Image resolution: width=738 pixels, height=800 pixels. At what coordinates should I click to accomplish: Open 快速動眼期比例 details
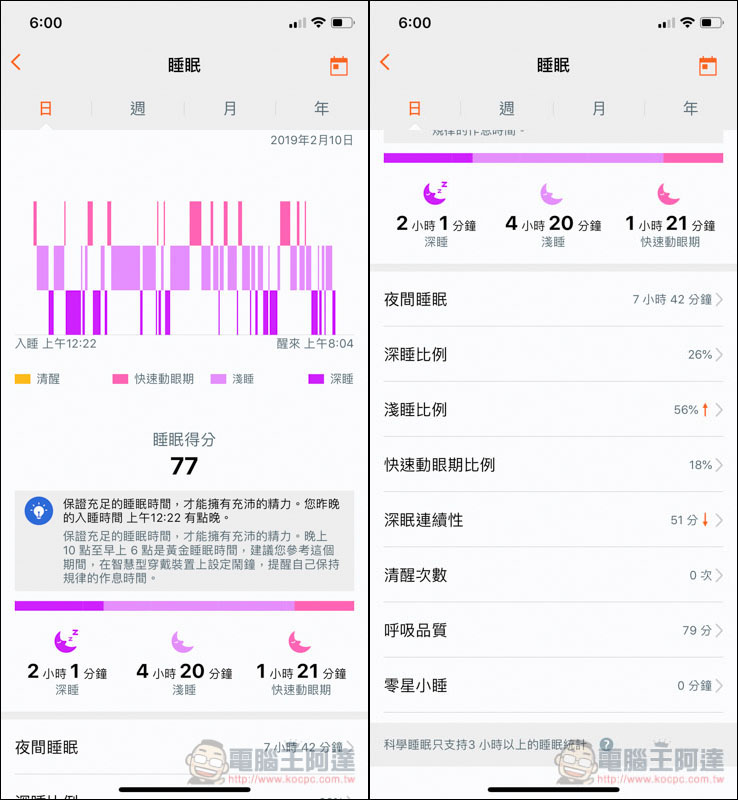pyautogui.click(x=552, y=464)
